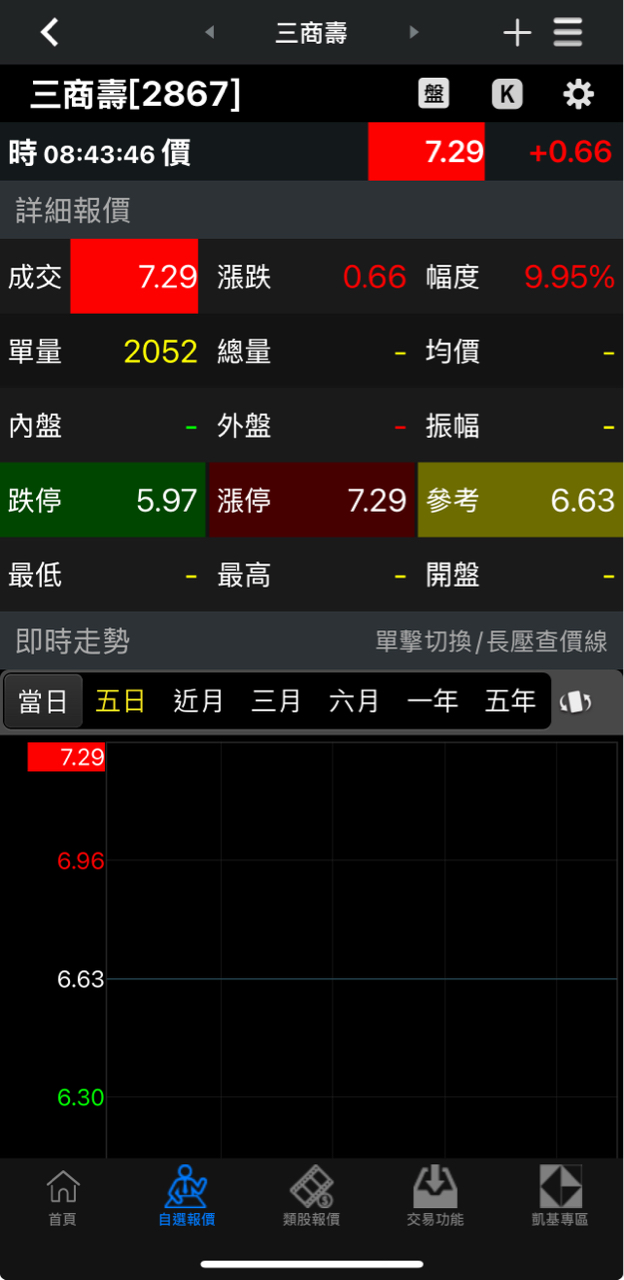Open the hamburger menu
Image resolution: width=624 pixels, height=1280 pixels.
click(x=568, y=33)
